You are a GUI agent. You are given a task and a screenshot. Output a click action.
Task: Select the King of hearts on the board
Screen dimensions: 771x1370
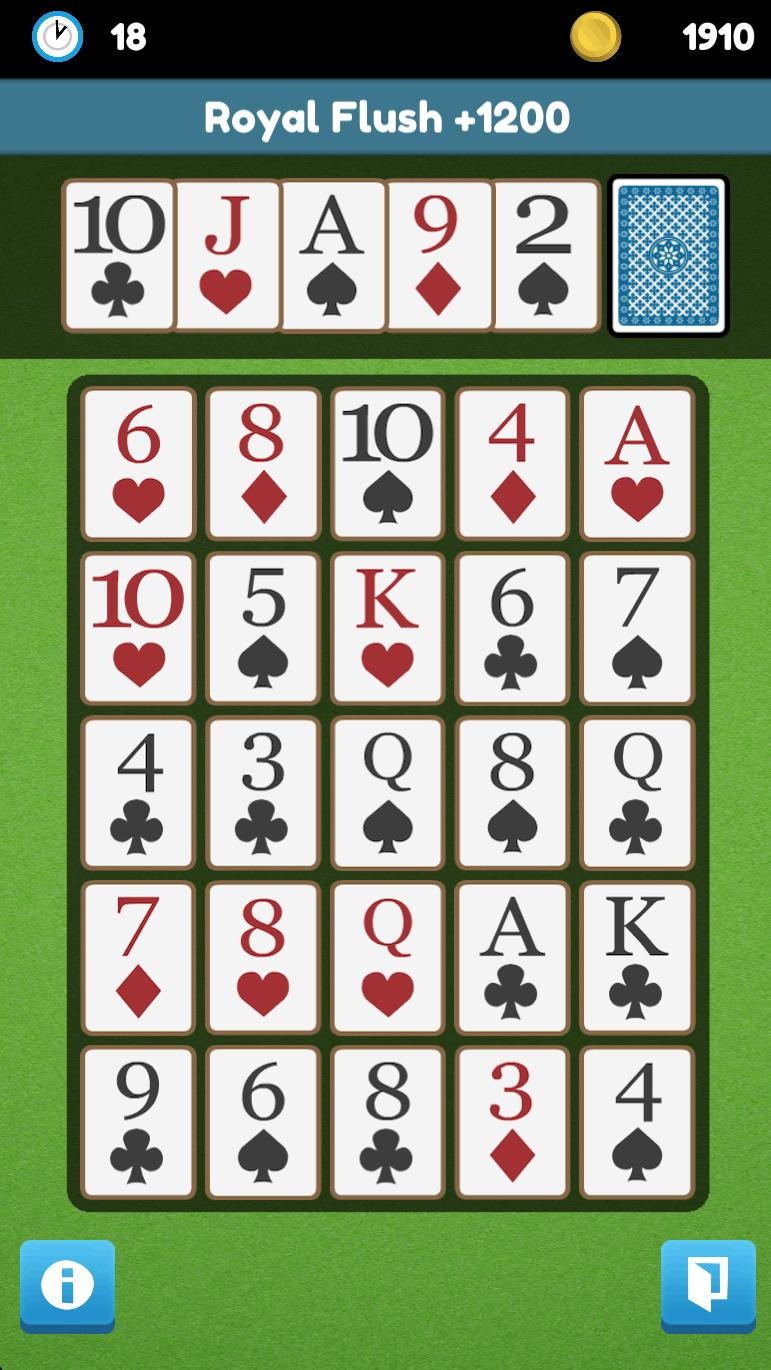(387, 628)
